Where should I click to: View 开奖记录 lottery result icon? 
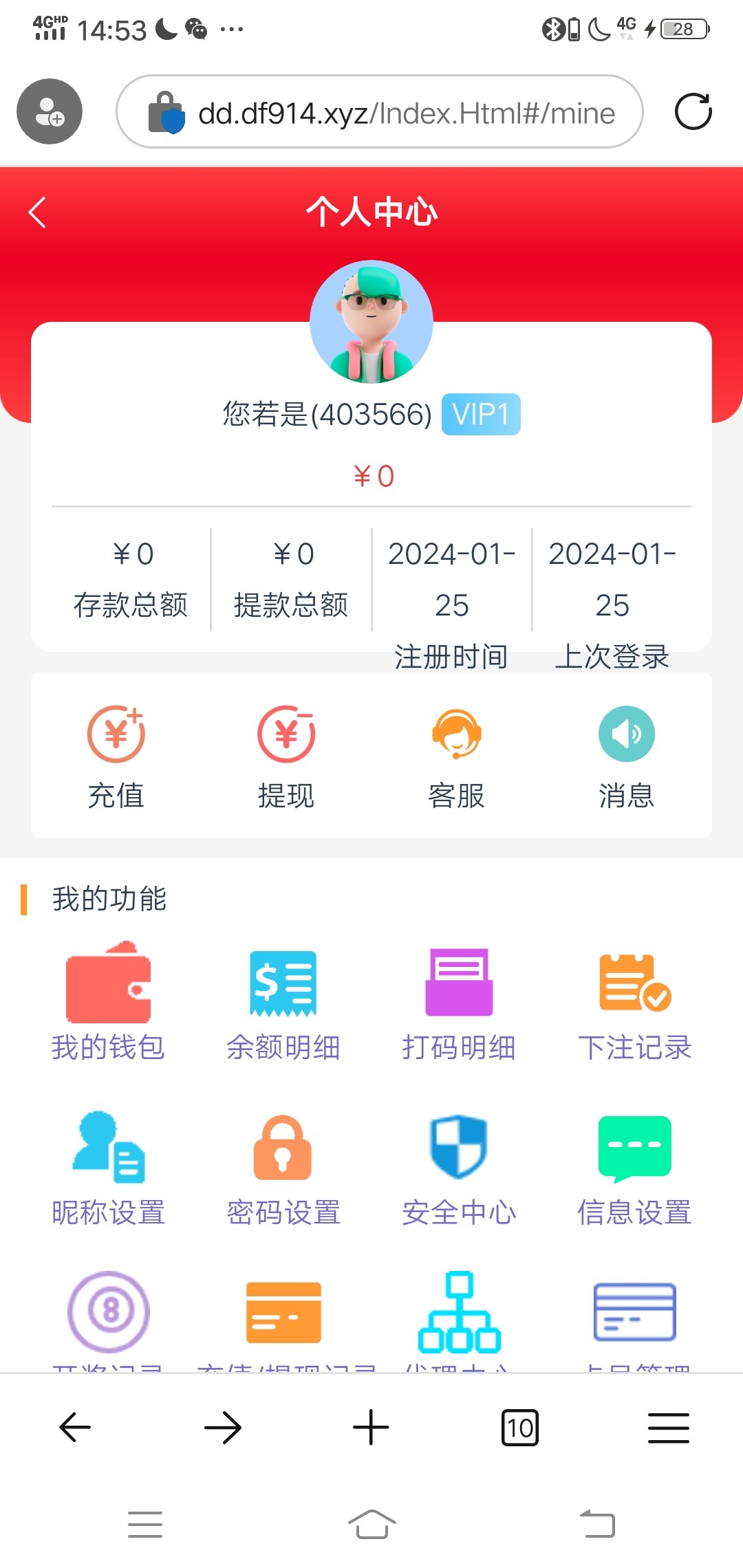coord(109,1314)
